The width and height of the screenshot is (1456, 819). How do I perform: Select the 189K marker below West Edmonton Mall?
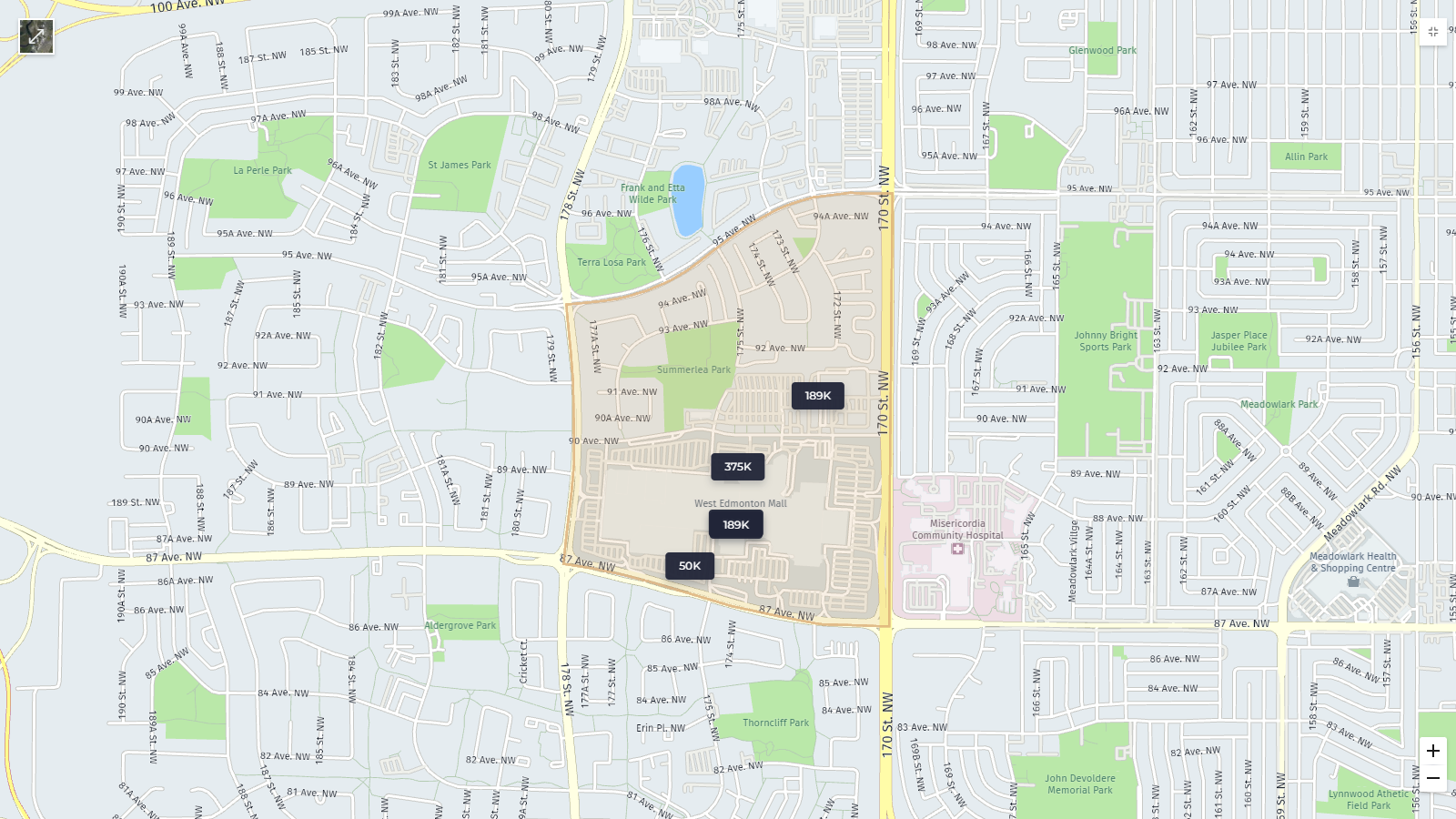tap(736, 525)
